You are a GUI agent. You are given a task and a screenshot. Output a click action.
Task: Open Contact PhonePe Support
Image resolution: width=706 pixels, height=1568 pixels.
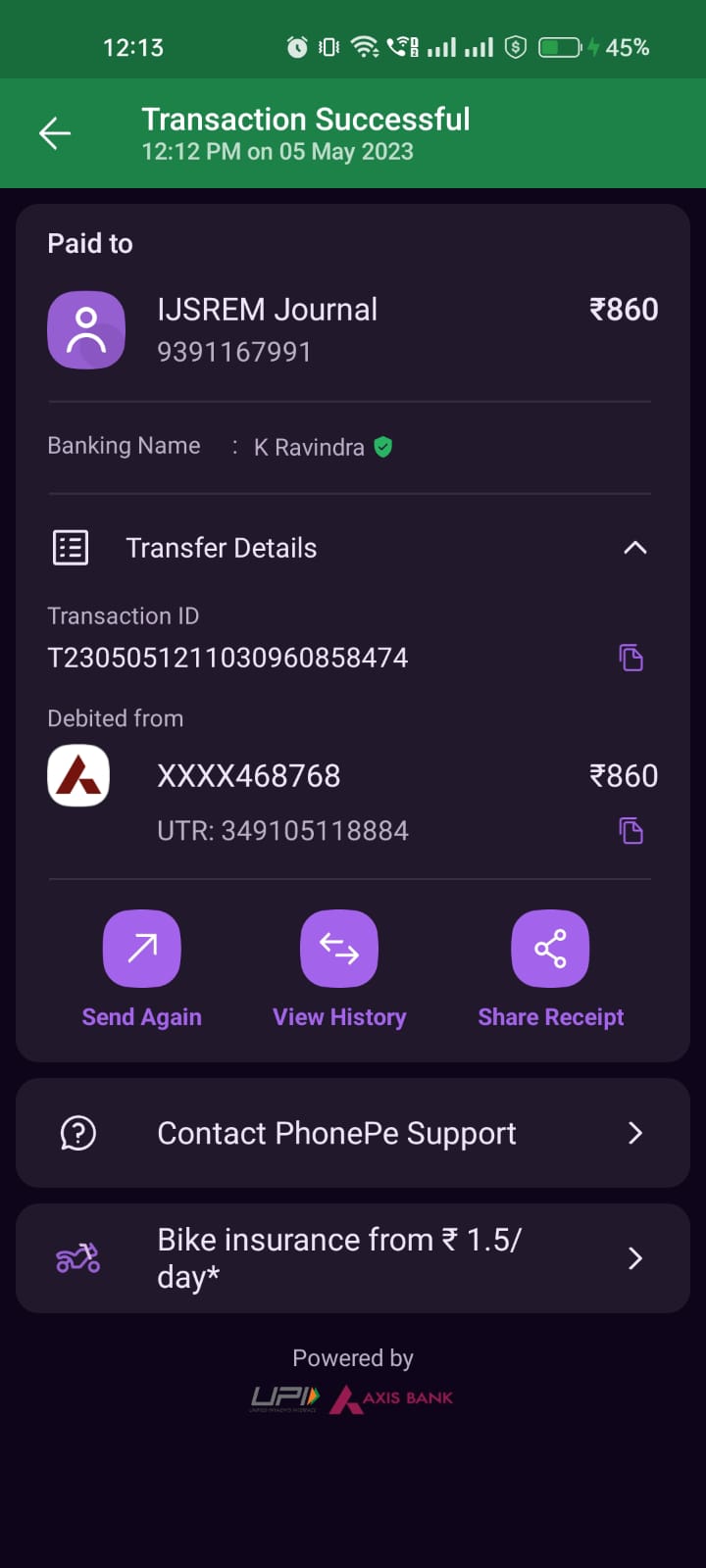click(x=353, y=1133)
